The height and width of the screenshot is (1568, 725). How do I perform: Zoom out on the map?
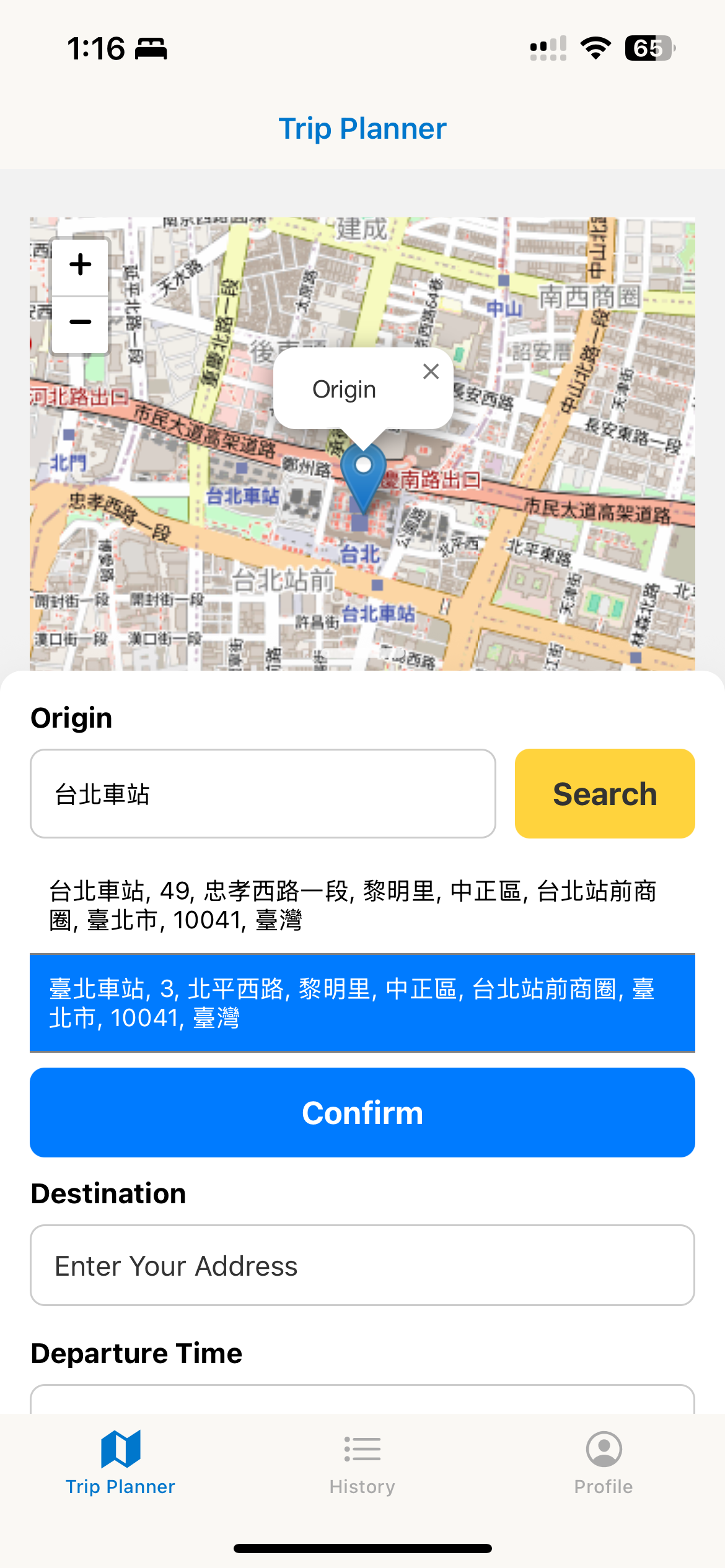[81, 323]
